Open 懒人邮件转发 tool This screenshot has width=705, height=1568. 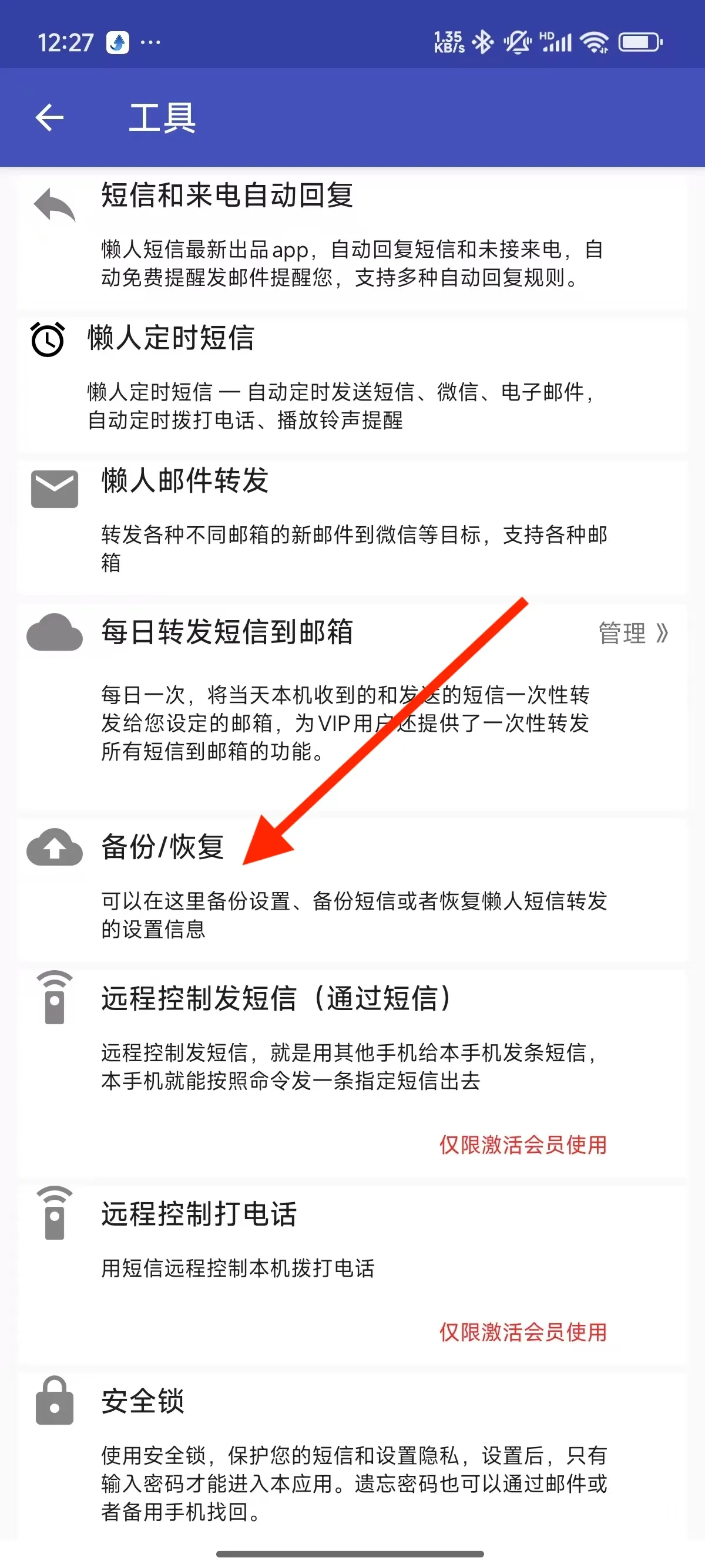352,527
